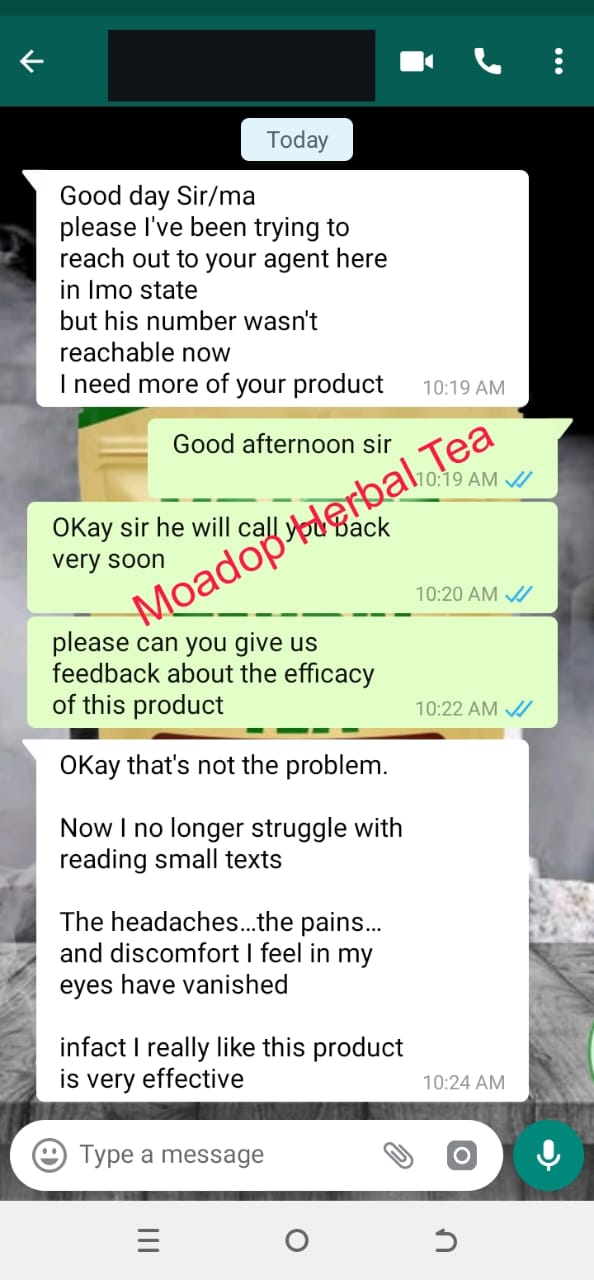Image resolution: width=594 pixels, height=1280 pixels.
Task: Open the emoji picker
Action: coord(49,1155)
